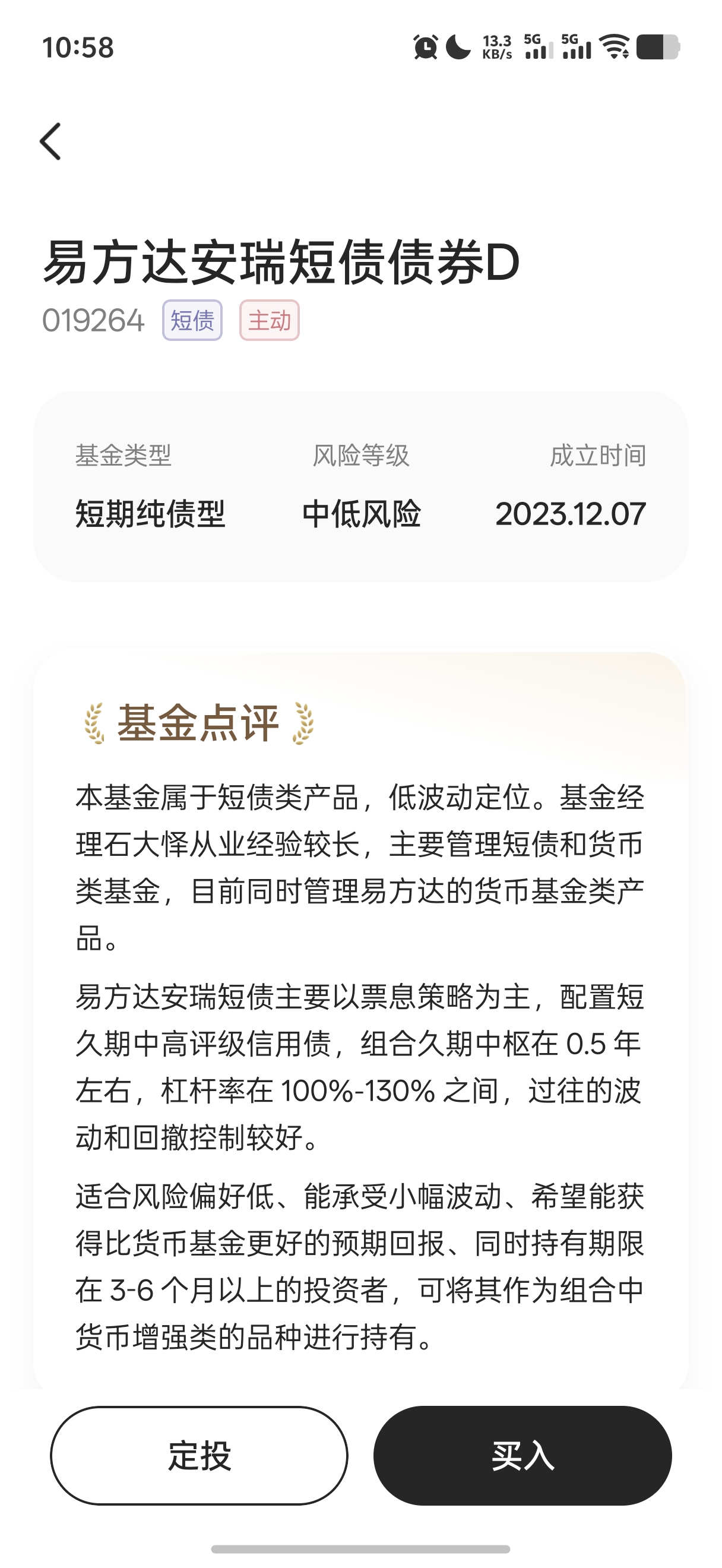722x1568 pixels.
Task: Select the 短债 tag chip
Action: point(192,320)
